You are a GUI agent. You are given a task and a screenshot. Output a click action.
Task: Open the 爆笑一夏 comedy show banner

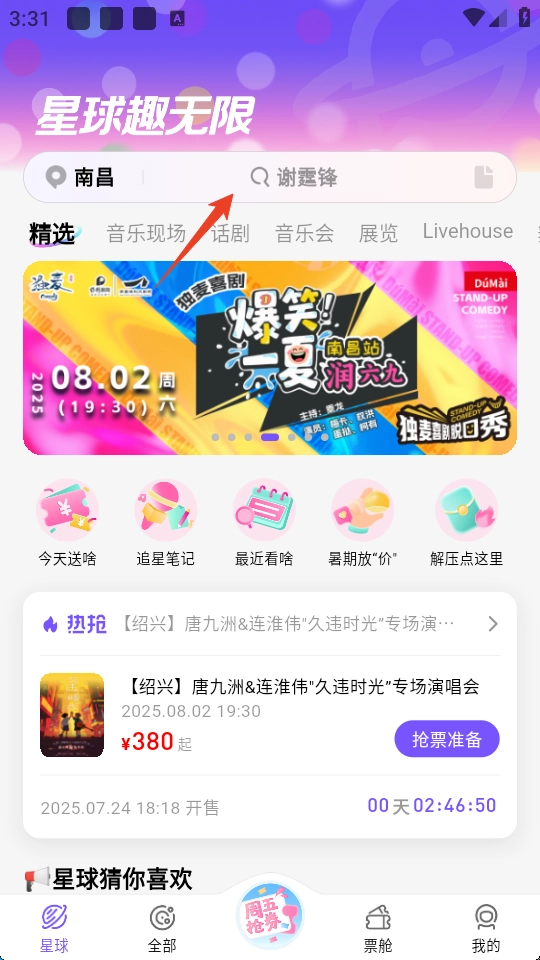click(270, 358)
